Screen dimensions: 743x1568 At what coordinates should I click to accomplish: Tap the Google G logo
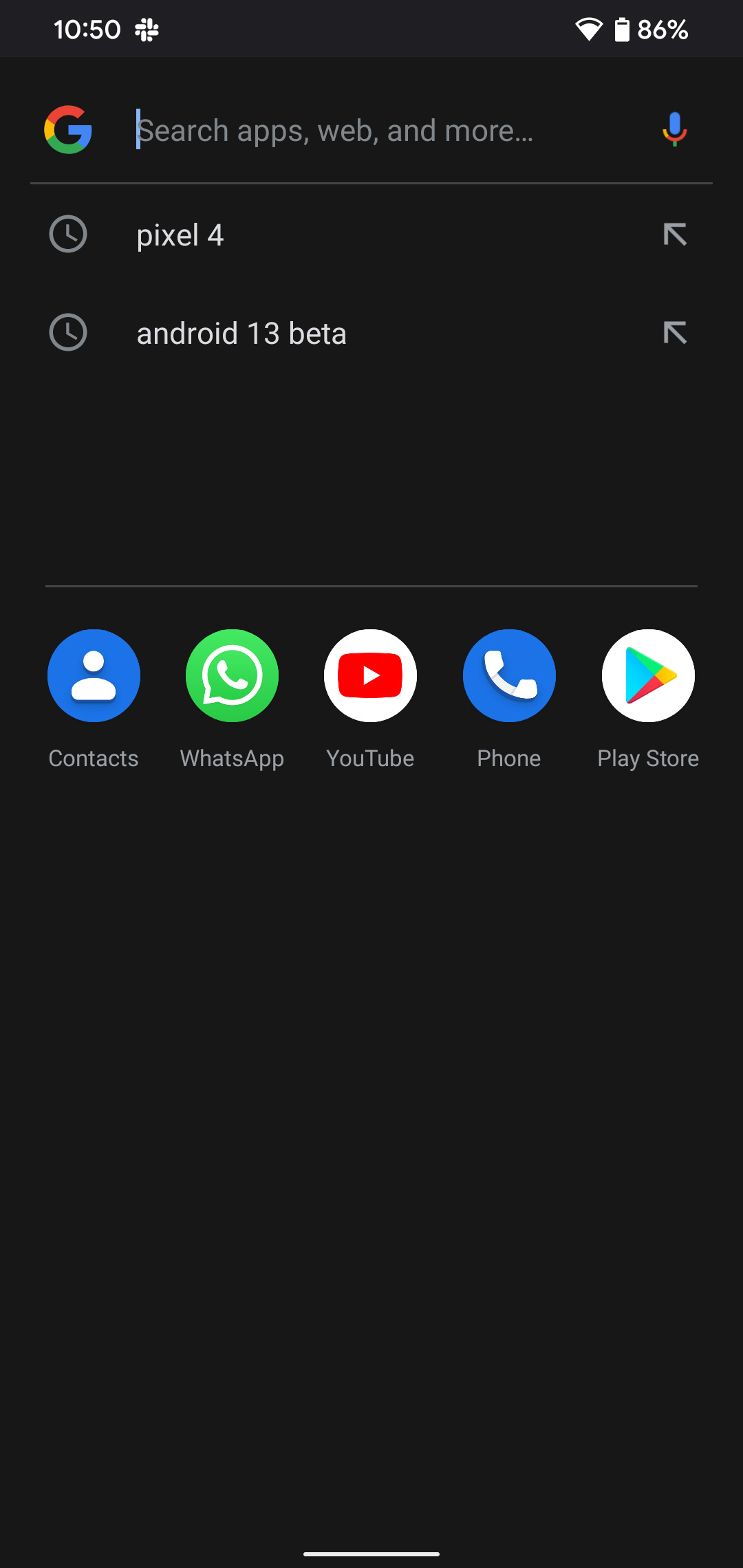[68, 130]
